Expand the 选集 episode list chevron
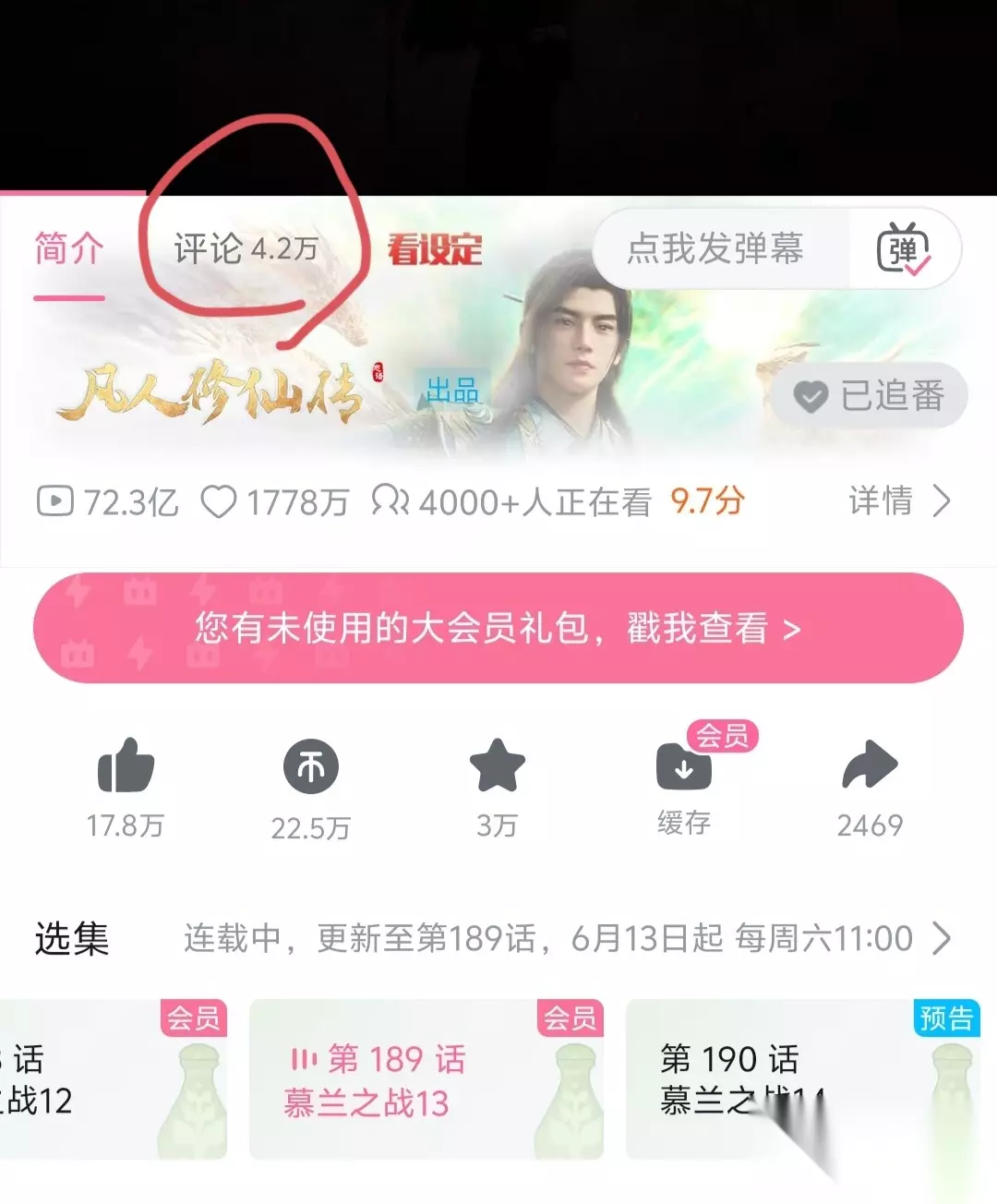997x1204 pixels. 942,938
